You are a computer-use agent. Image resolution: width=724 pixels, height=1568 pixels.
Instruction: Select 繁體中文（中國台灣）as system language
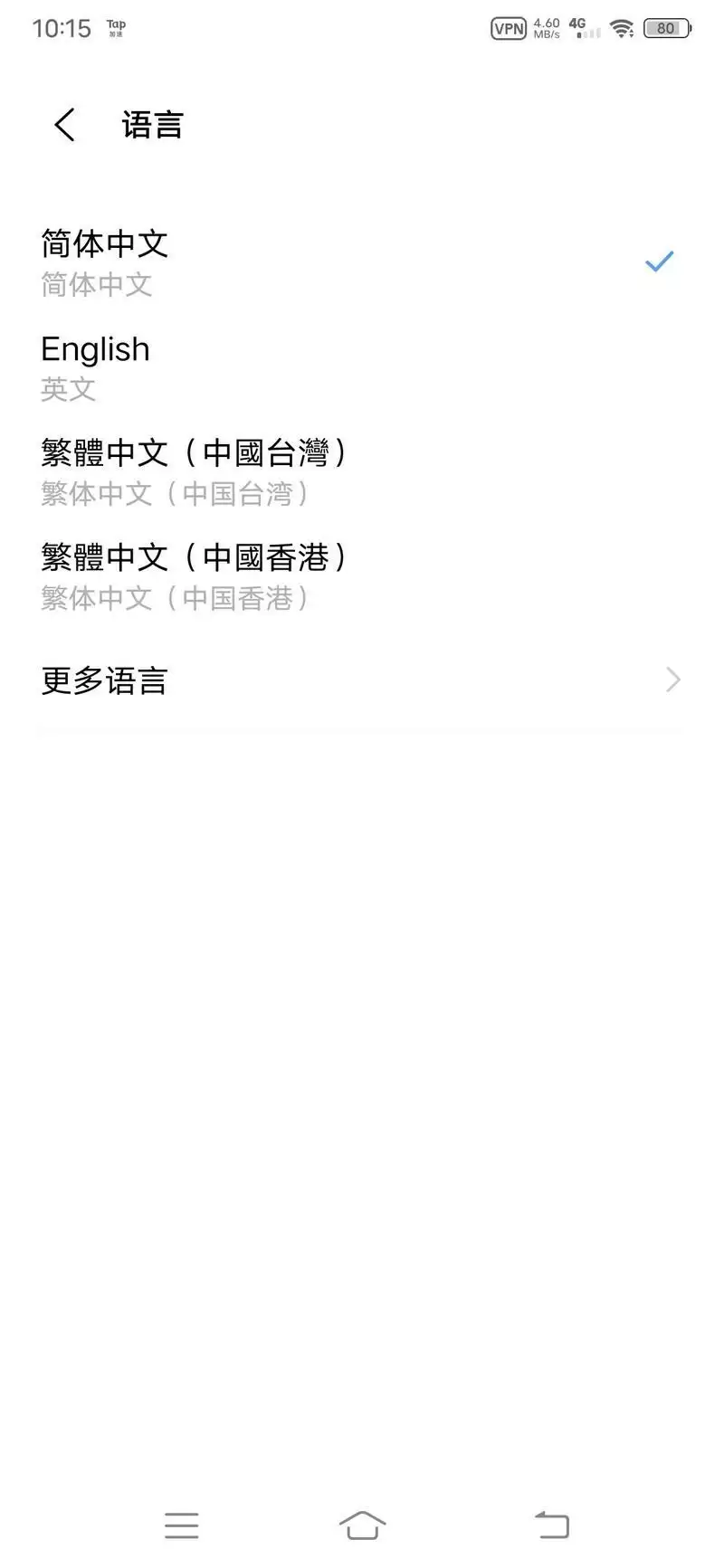[195, 453]
